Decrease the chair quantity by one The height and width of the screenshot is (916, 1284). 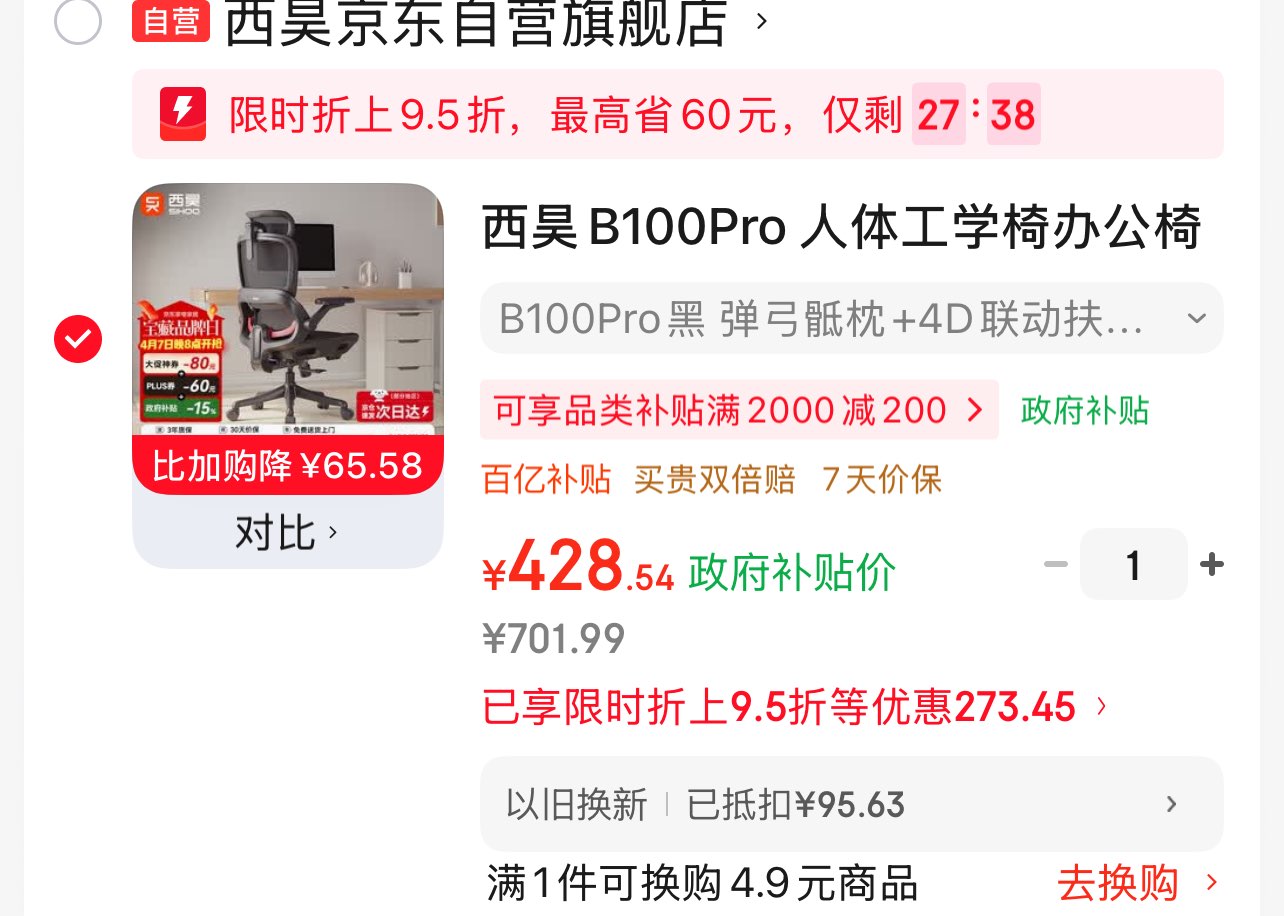tap(1055, 565)
